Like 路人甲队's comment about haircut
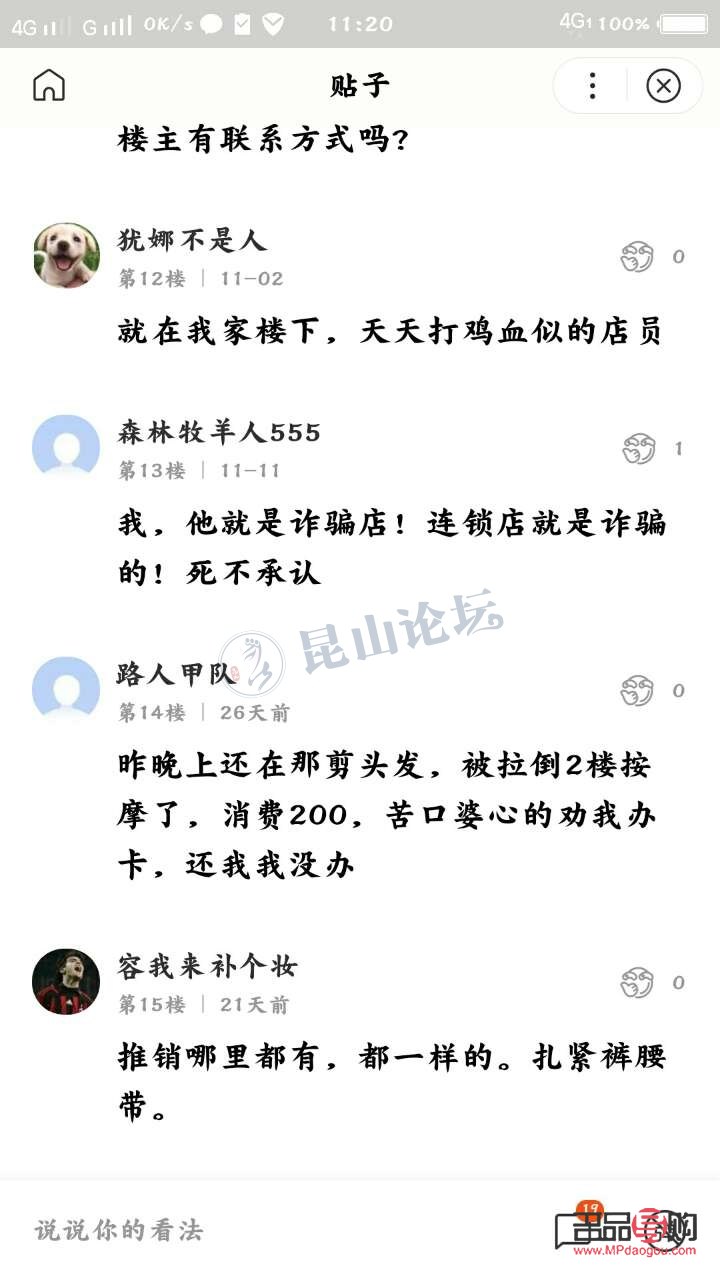720x1280 pixels. point(637,689)
